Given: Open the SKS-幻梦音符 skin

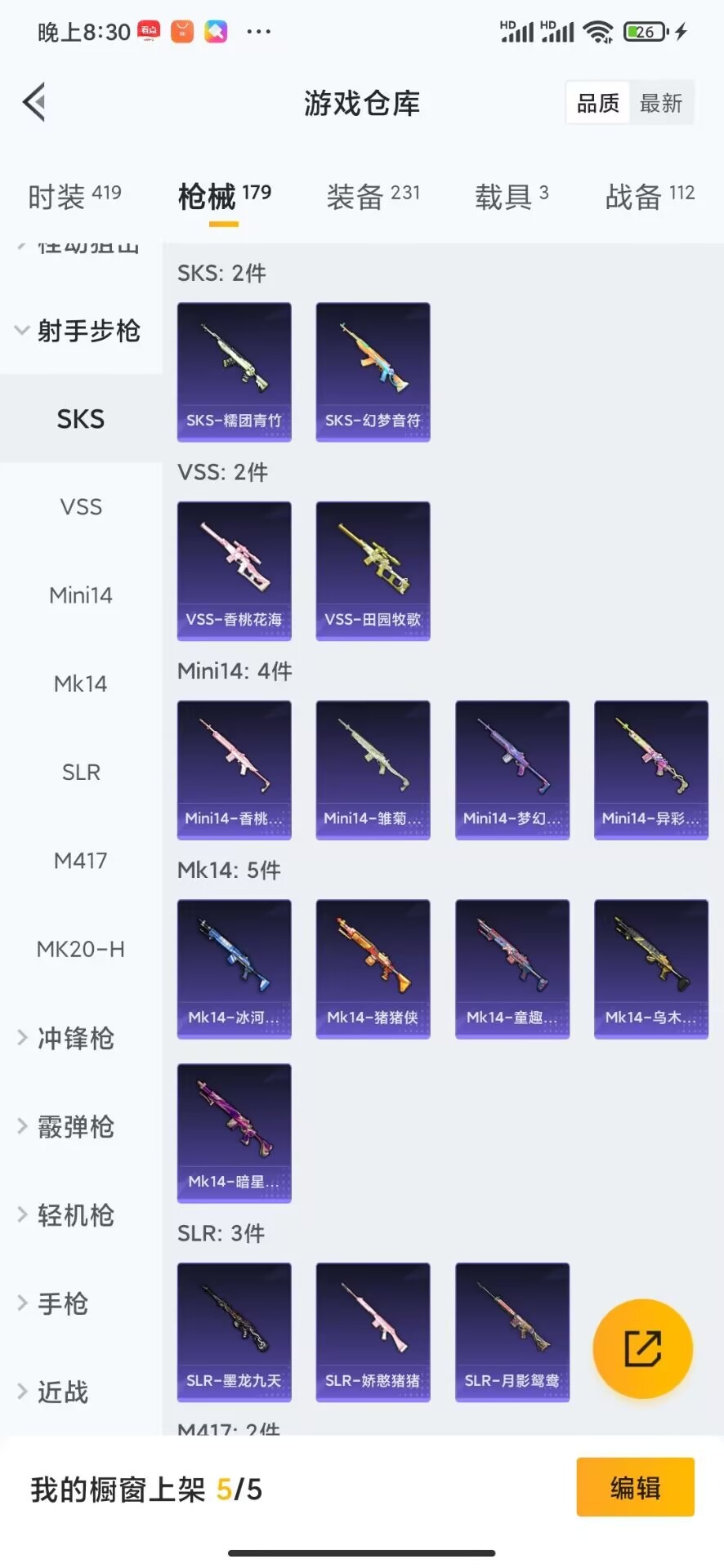Looking at the screenshot, I should point(373,372).
